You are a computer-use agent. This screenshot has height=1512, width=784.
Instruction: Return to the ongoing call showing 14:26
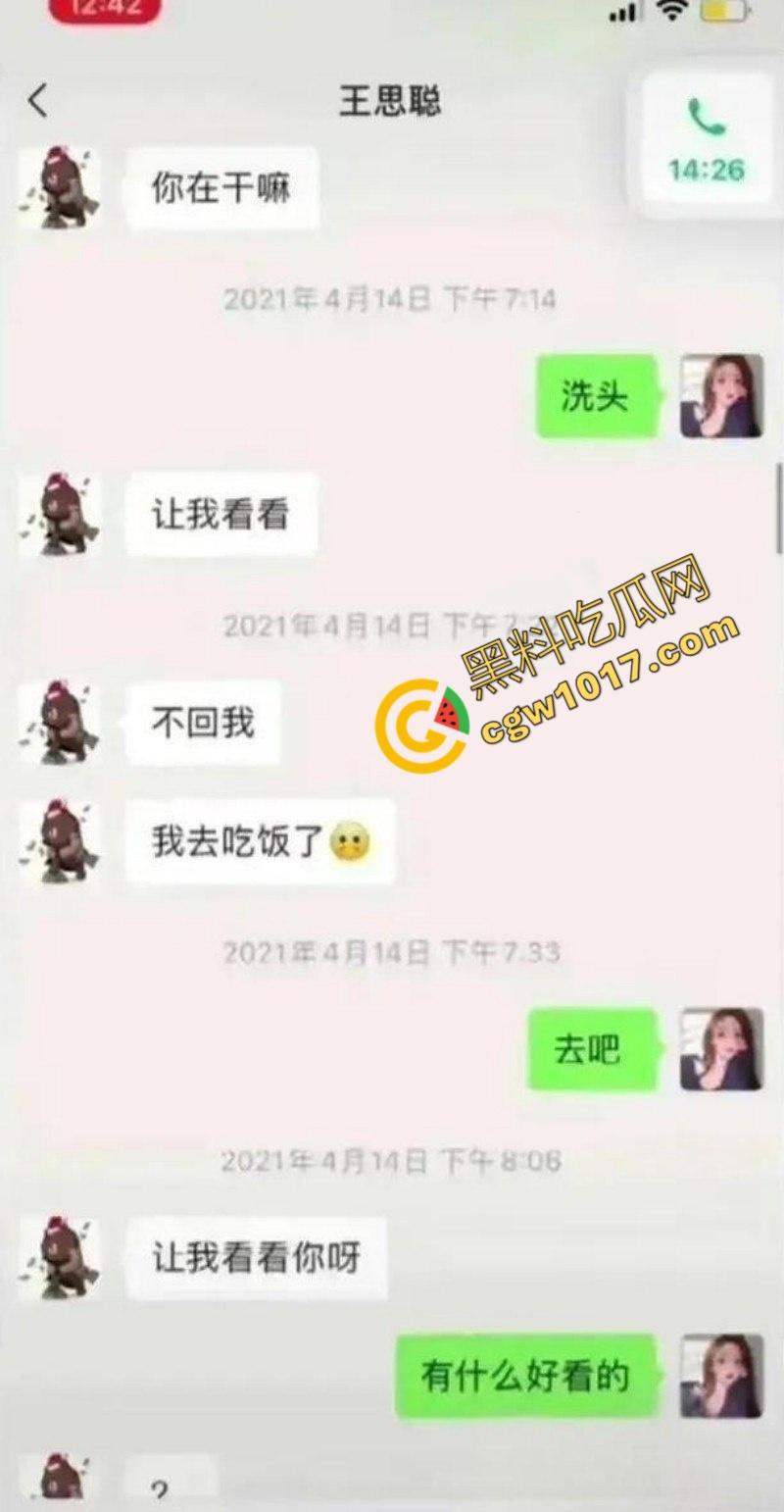click(x=707, y=141)
